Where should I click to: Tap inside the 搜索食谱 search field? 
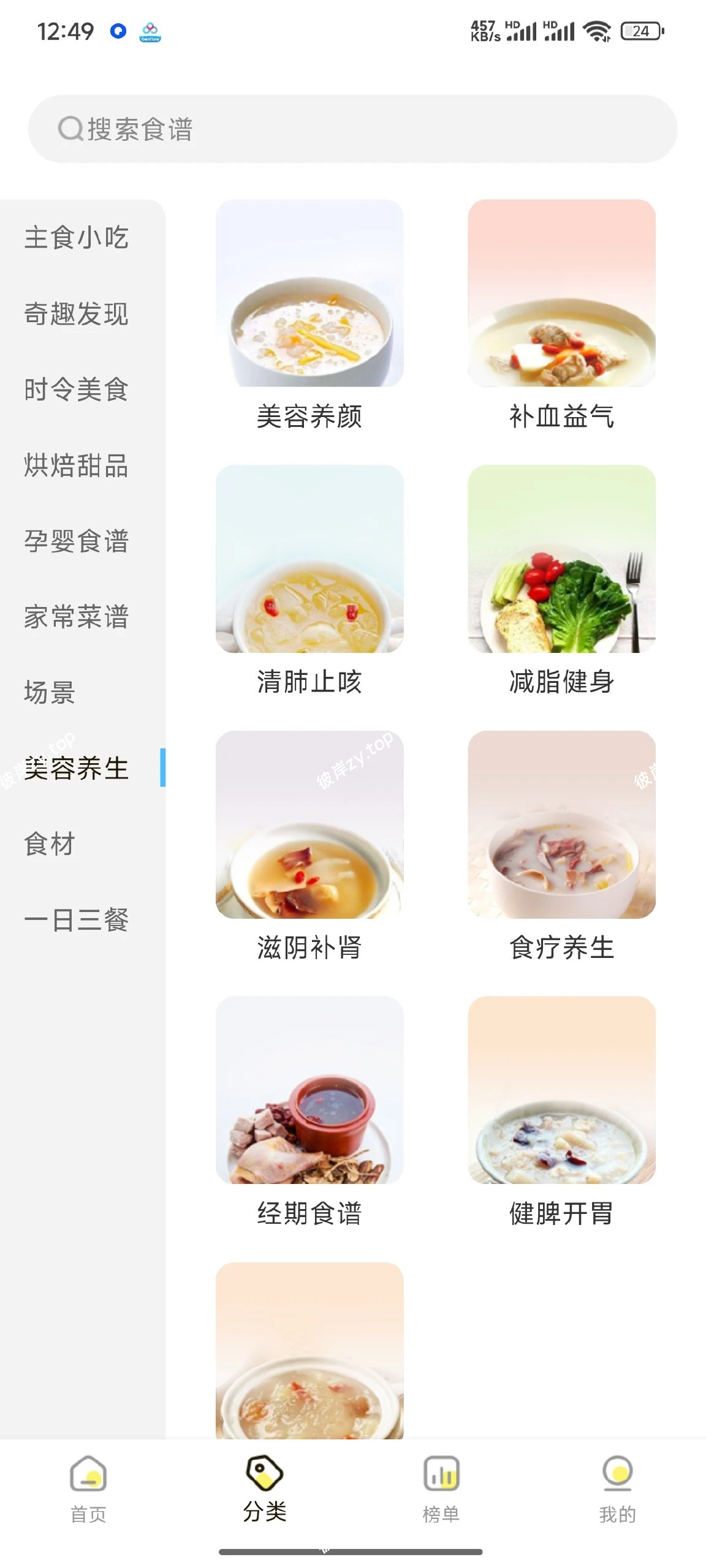point(245,129)
